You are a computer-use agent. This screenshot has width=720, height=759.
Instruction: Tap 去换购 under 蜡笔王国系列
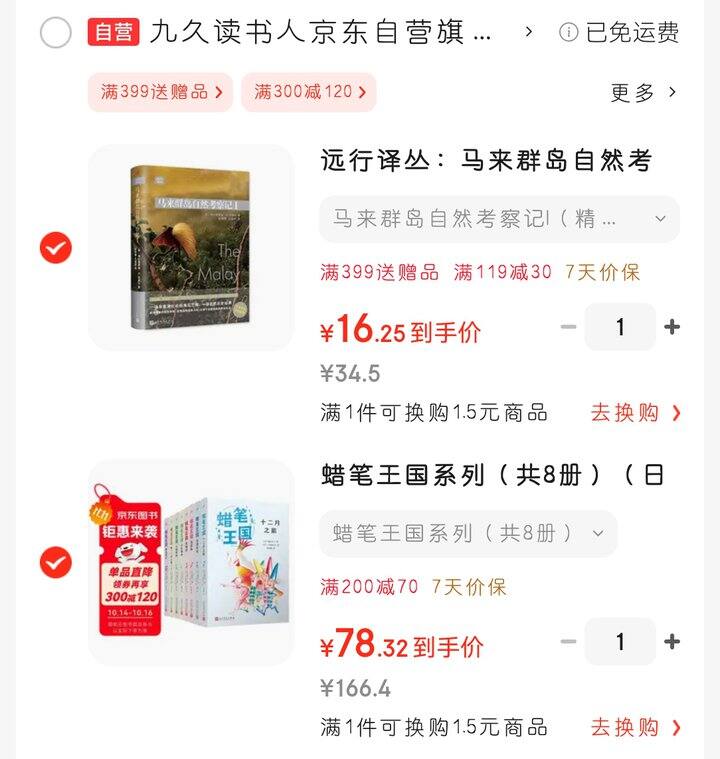[636, 727]
